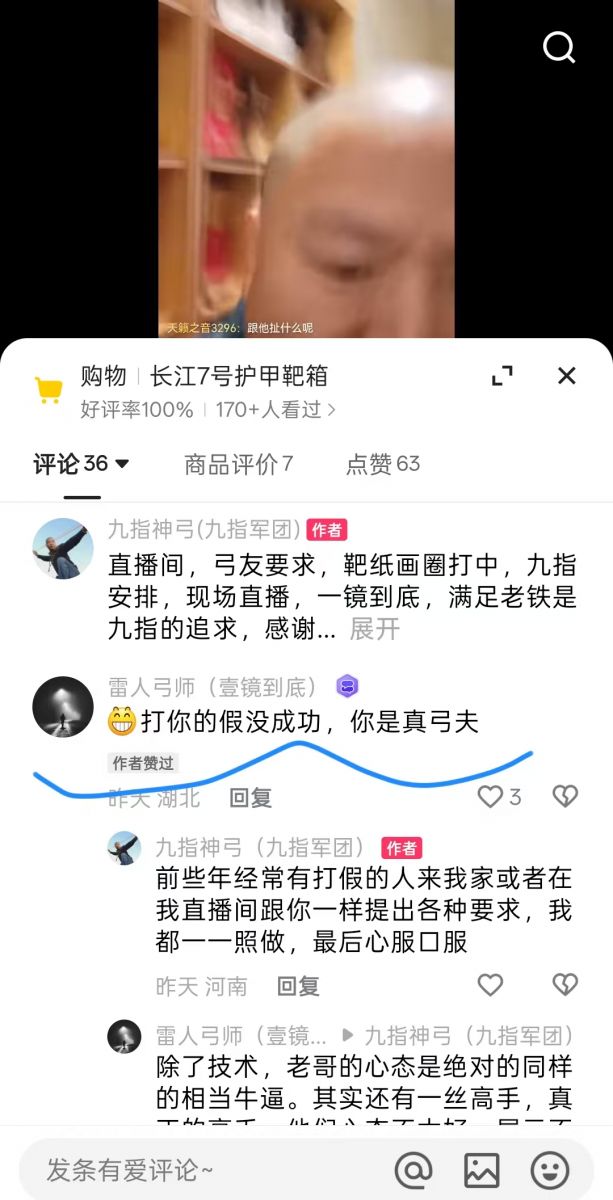Reply to 雷人弓师's comment from 湖北
The image size is (613, 1200).
point(250,797)
